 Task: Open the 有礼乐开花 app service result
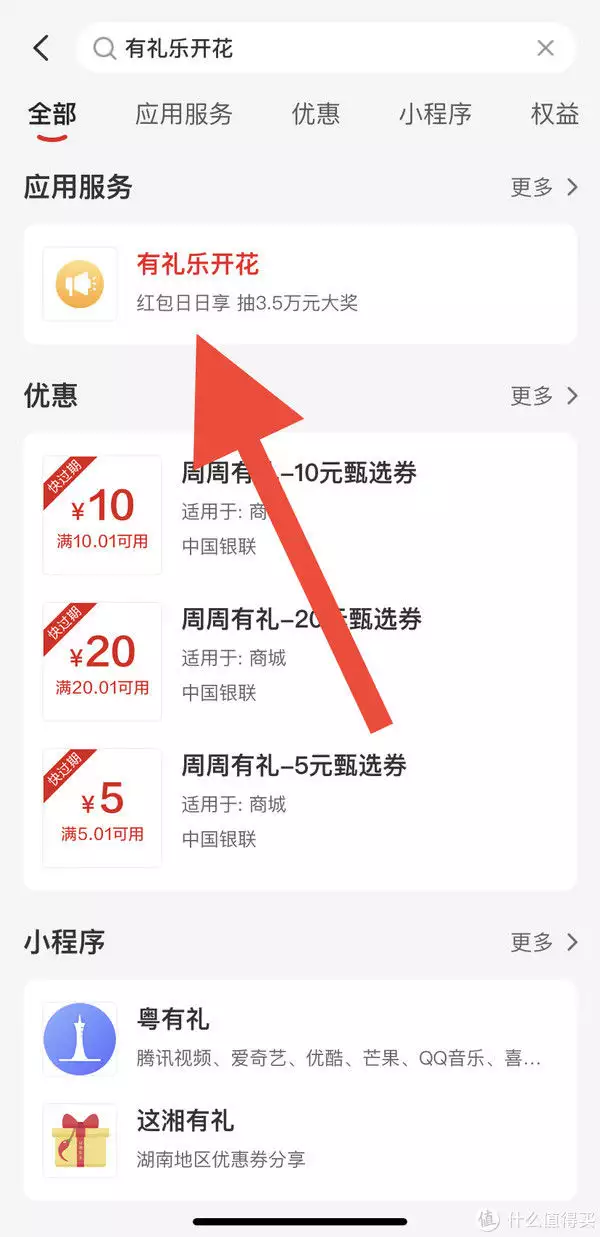click(x=300, y=284)
